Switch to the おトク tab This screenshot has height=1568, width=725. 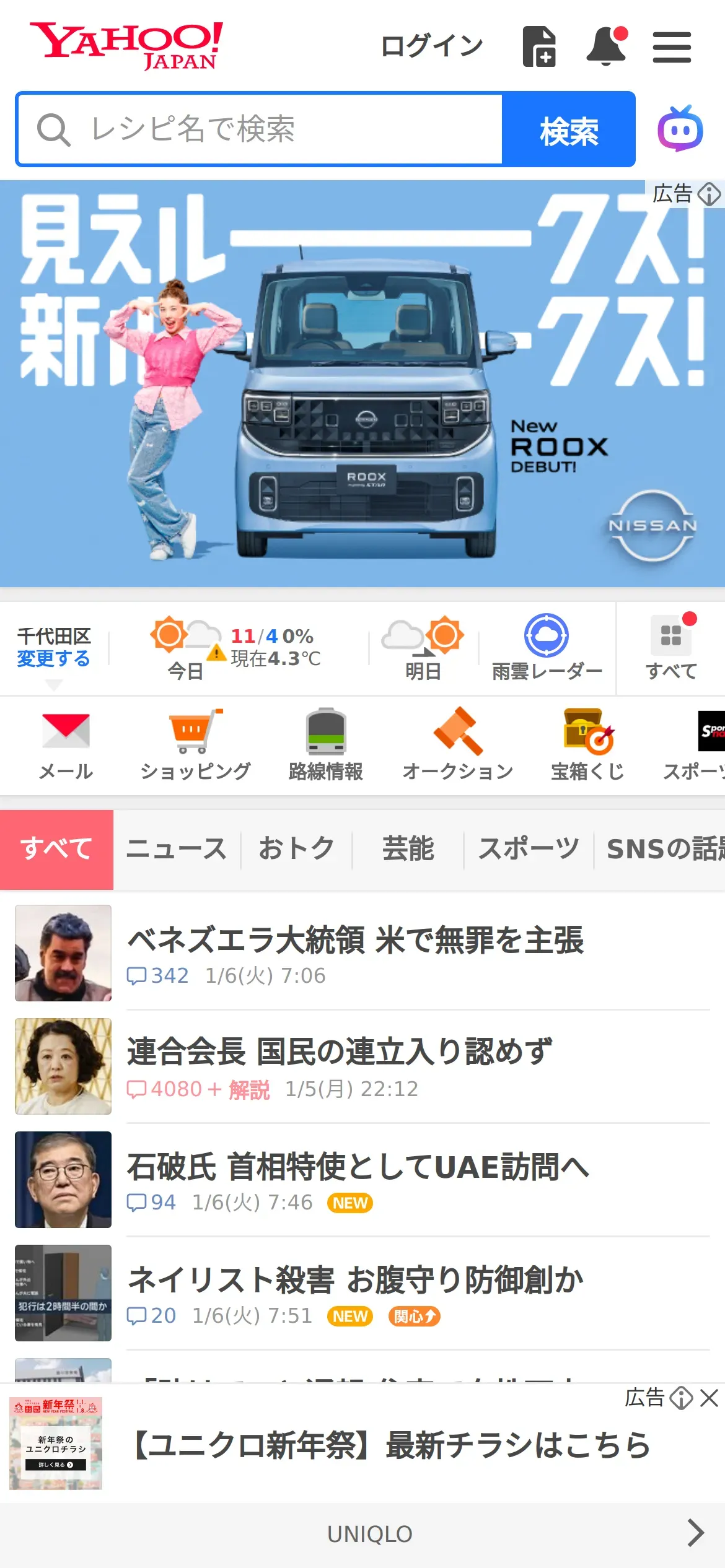(x=296, y=849)
